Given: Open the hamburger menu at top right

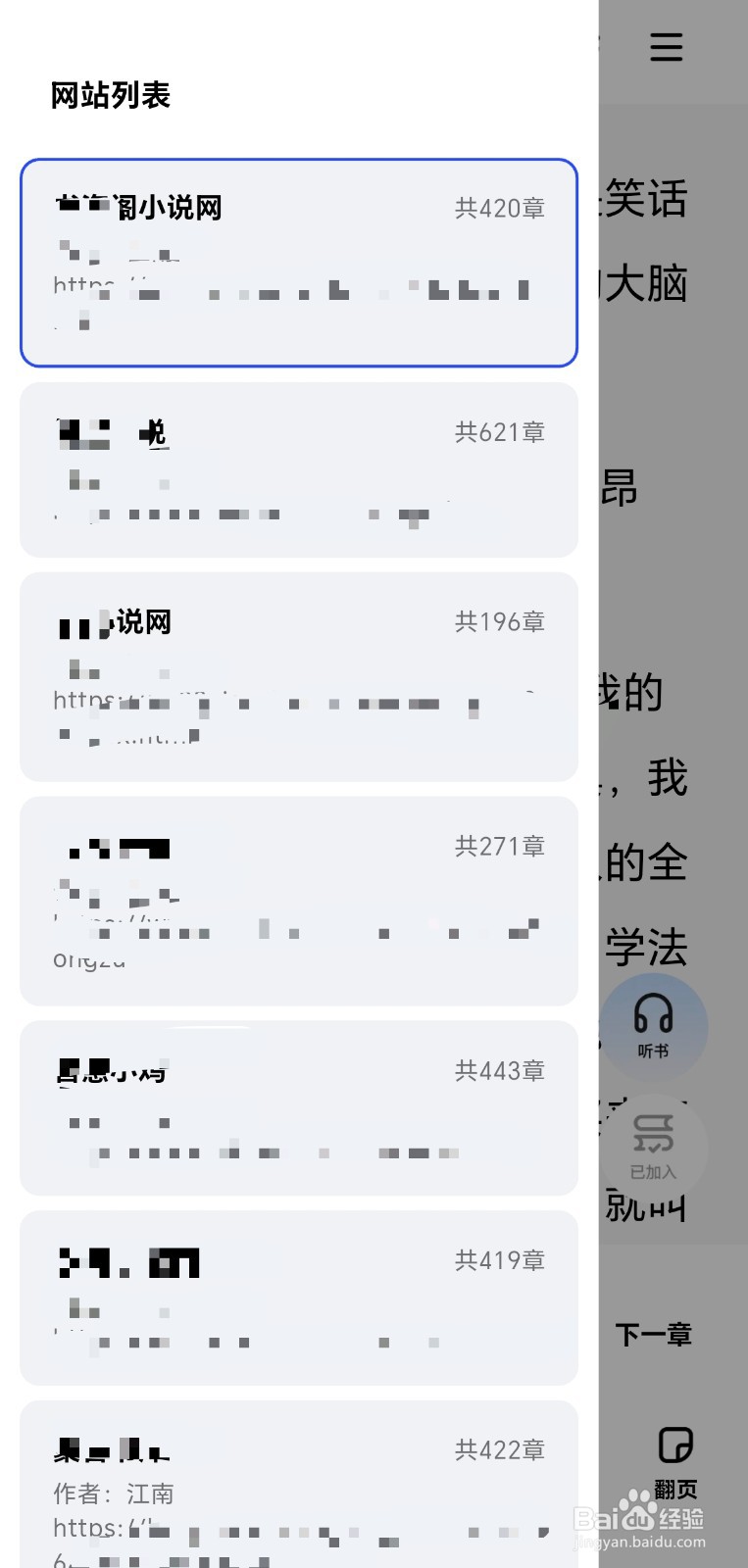Looking at the screenshot, I should pos(666,47).
